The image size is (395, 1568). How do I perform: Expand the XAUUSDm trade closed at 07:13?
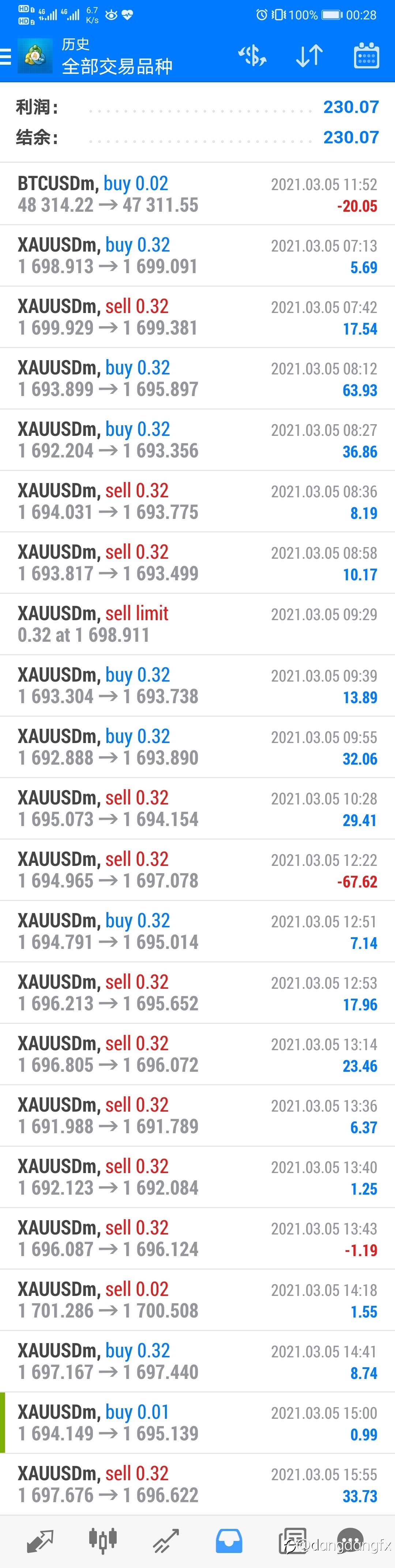point(197,256)
